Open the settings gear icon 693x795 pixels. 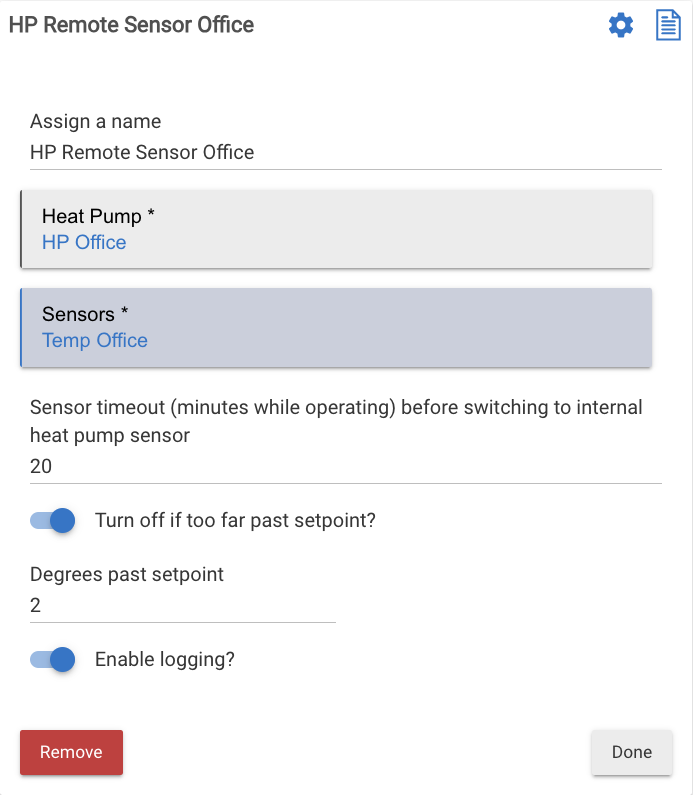point(621,25)
